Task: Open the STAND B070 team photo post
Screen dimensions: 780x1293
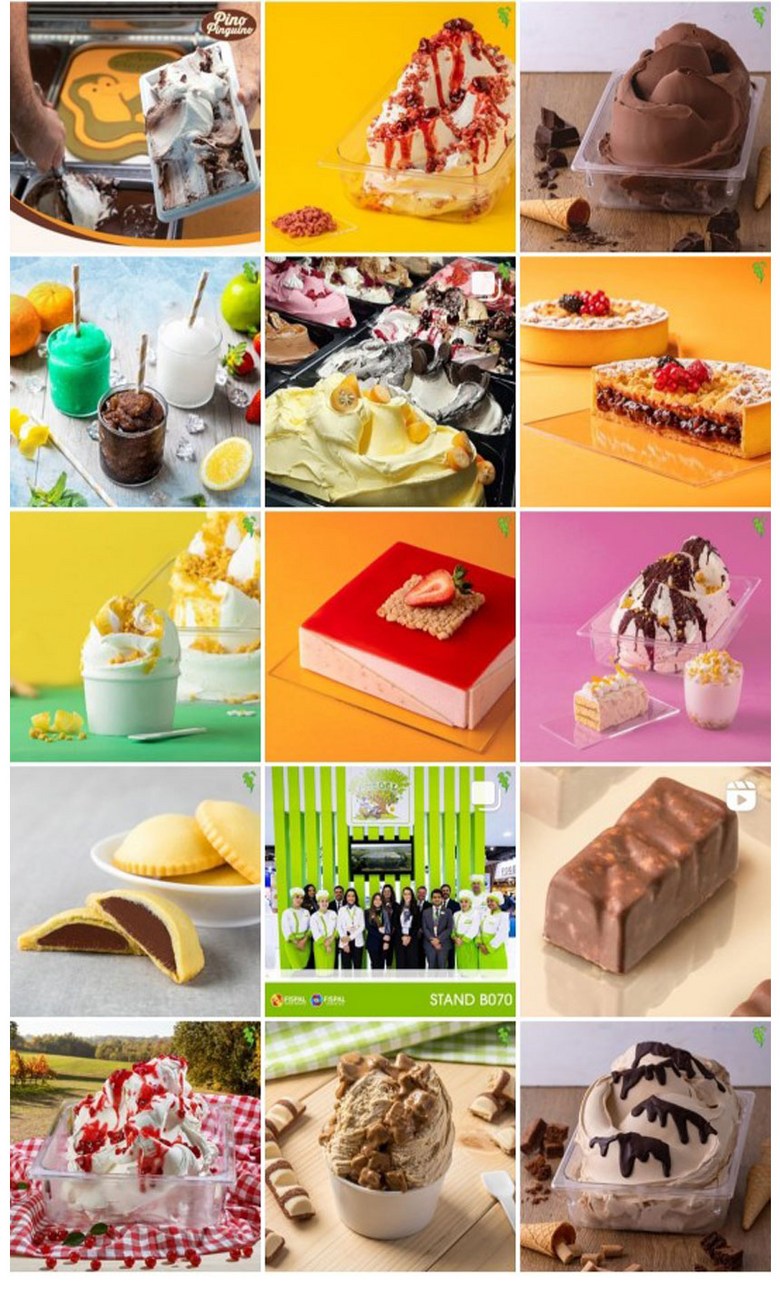Action: pos(390,892)
